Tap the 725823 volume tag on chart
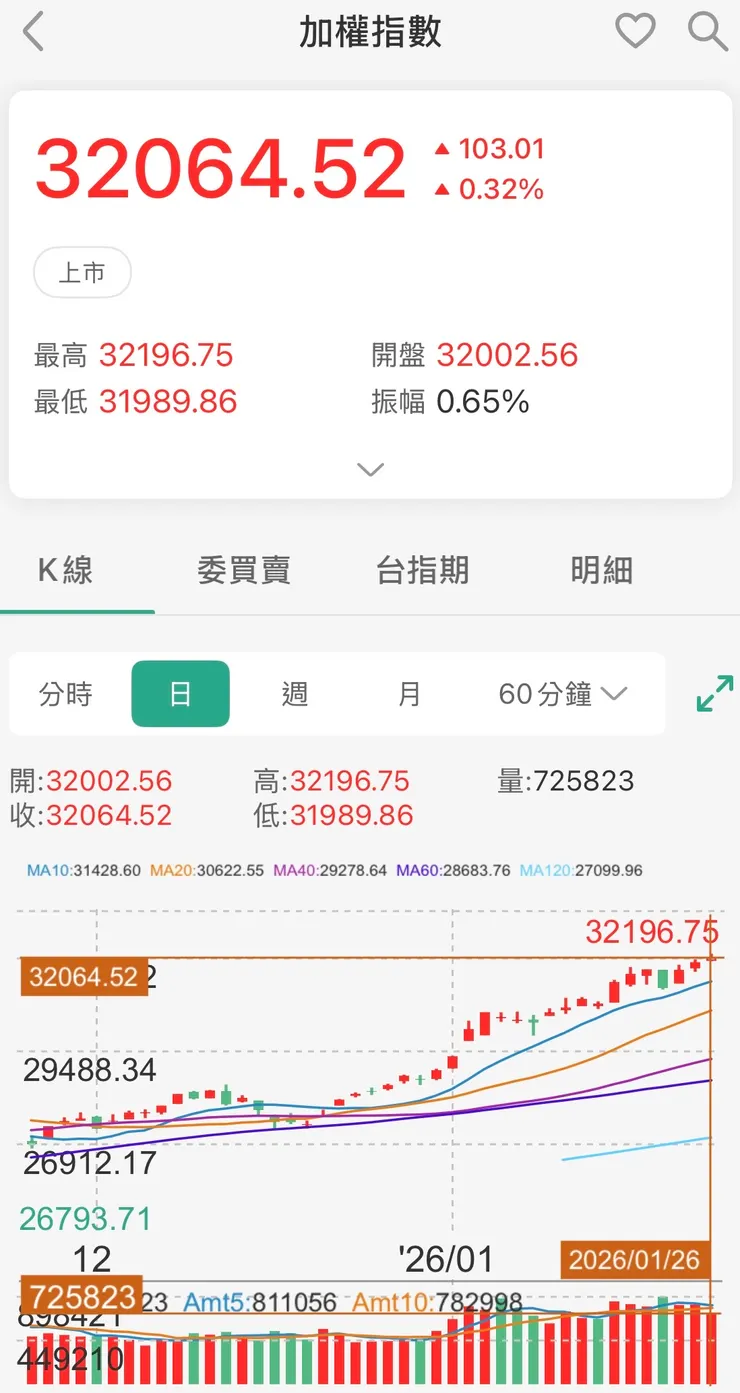The image size is (740, 1393). pos(82,1297)
